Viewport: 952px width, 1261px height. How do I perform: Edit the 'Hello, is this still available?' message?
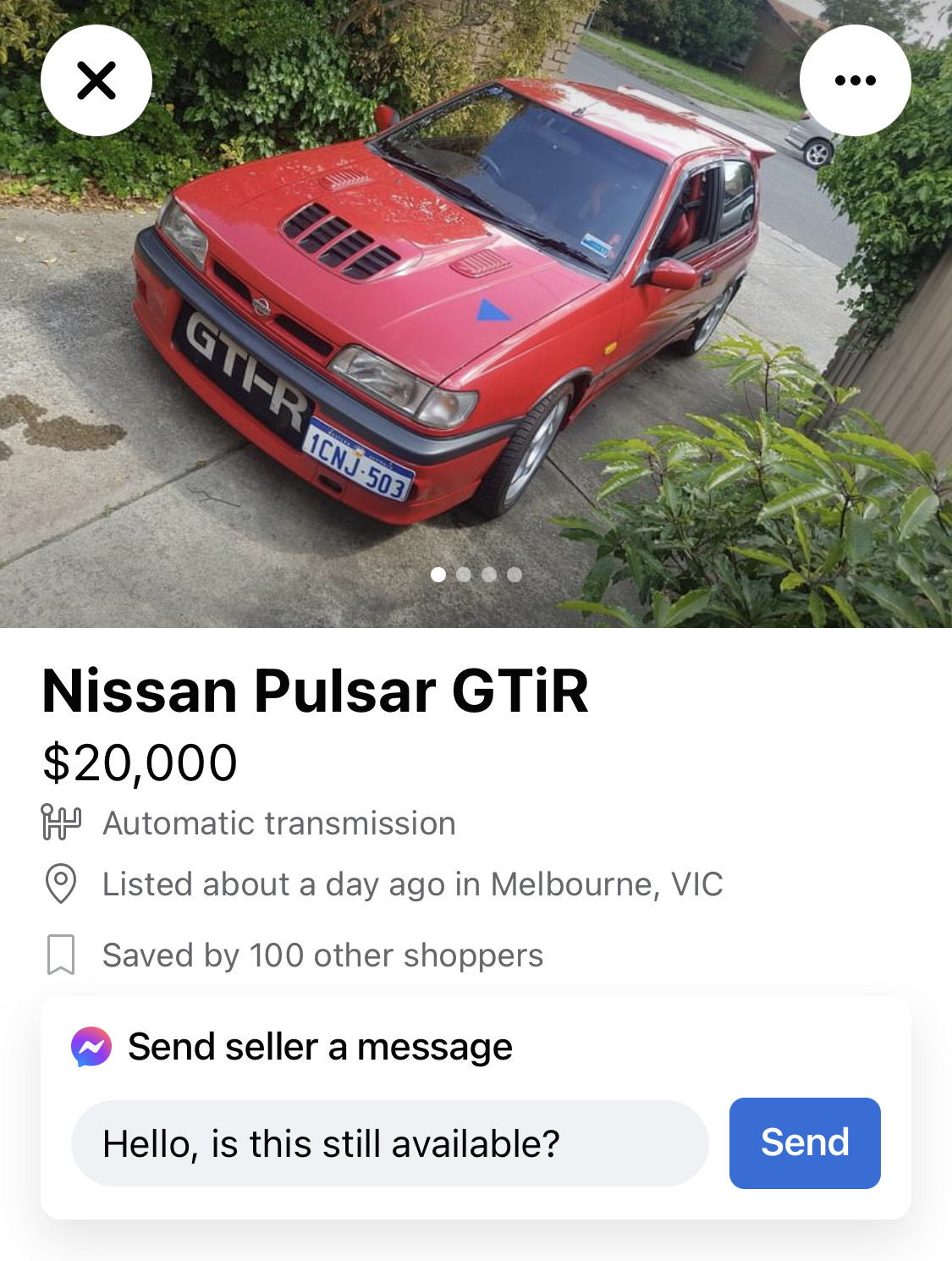[x=389, y=1143]
